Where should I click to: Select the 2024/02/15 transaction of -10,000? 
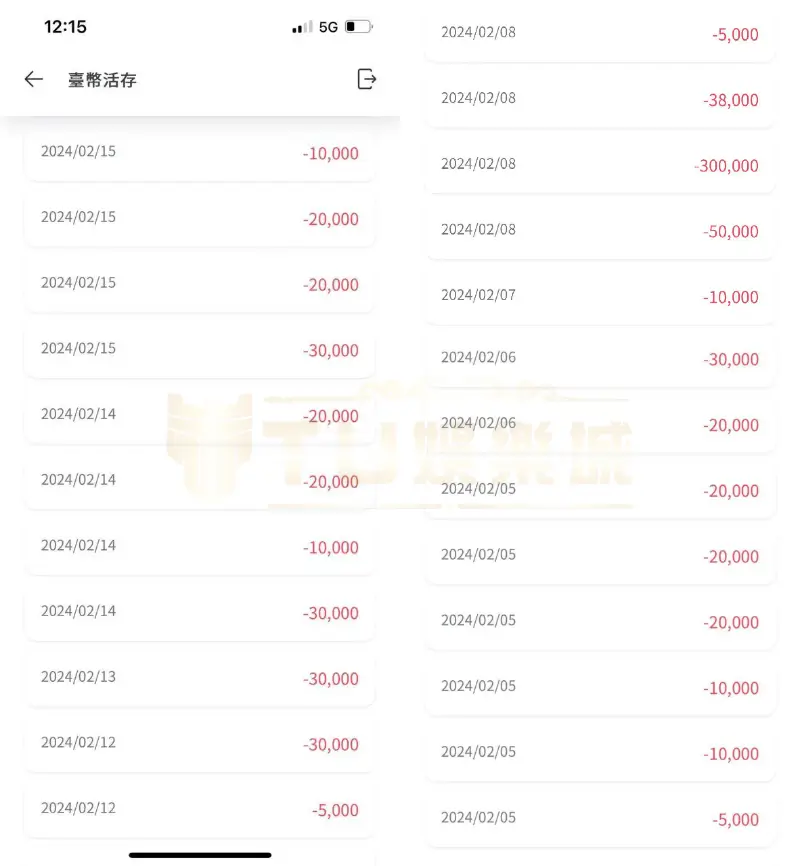point(200,153)
